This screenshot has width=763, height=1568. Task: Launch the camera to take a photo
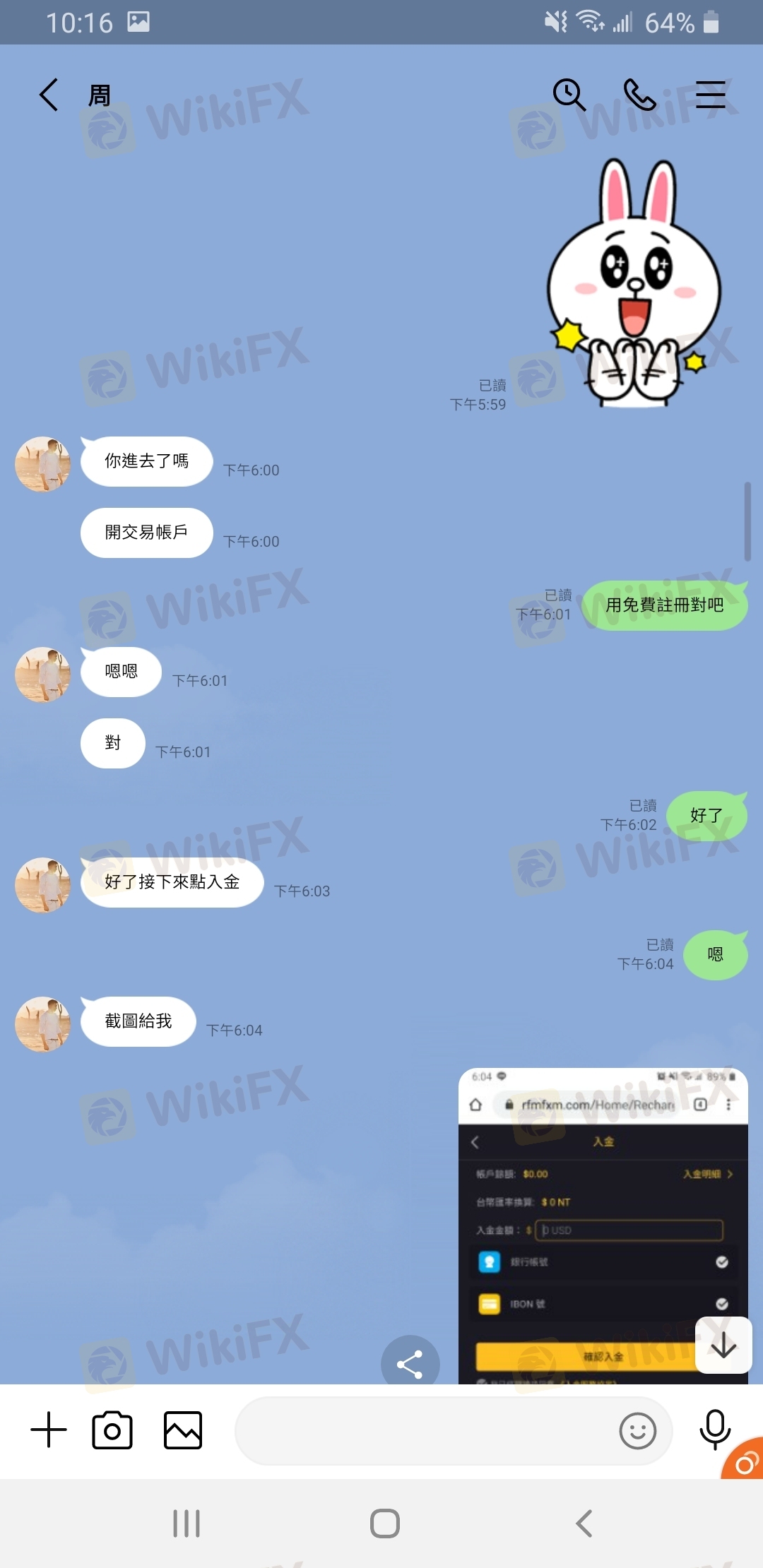tap(112, 1430)
